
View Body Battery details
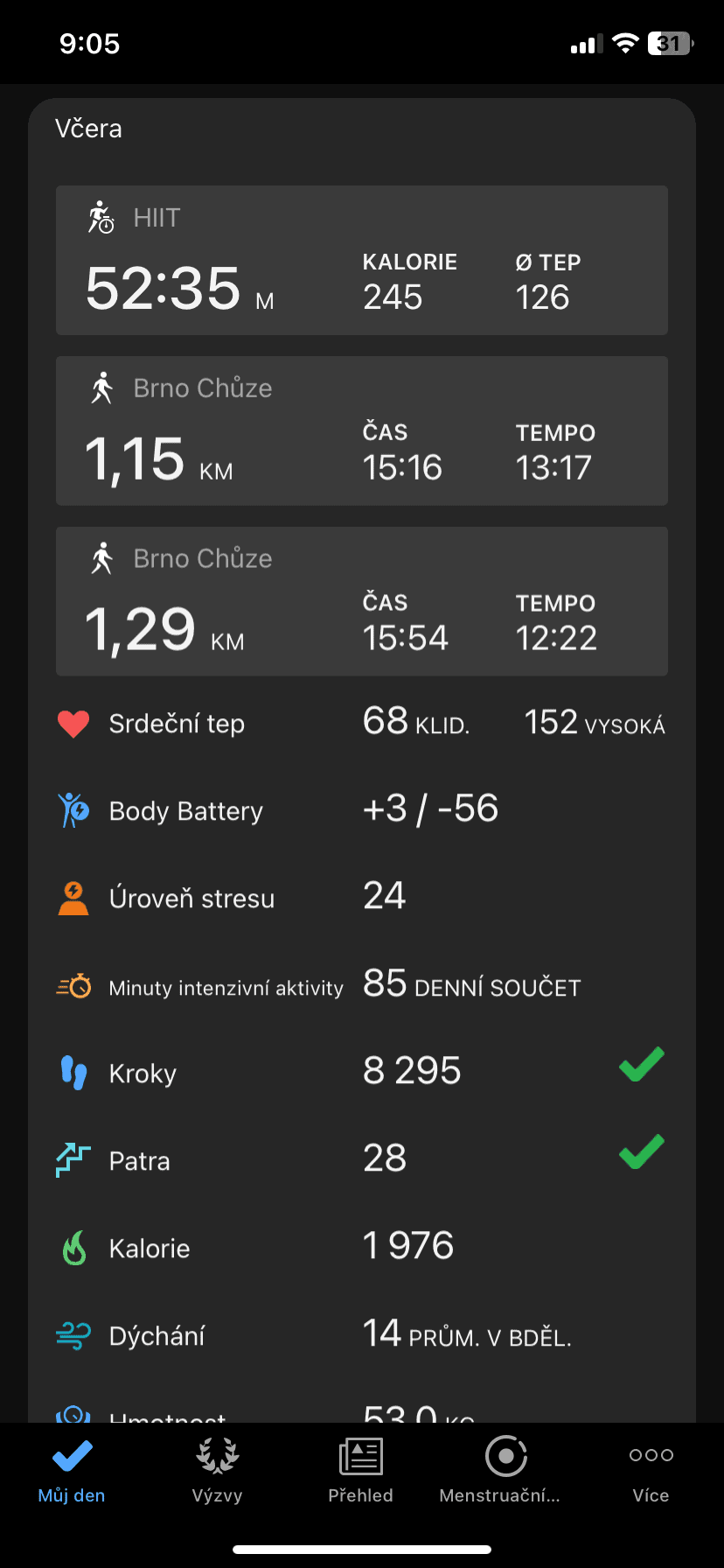(x=362, y=810)
